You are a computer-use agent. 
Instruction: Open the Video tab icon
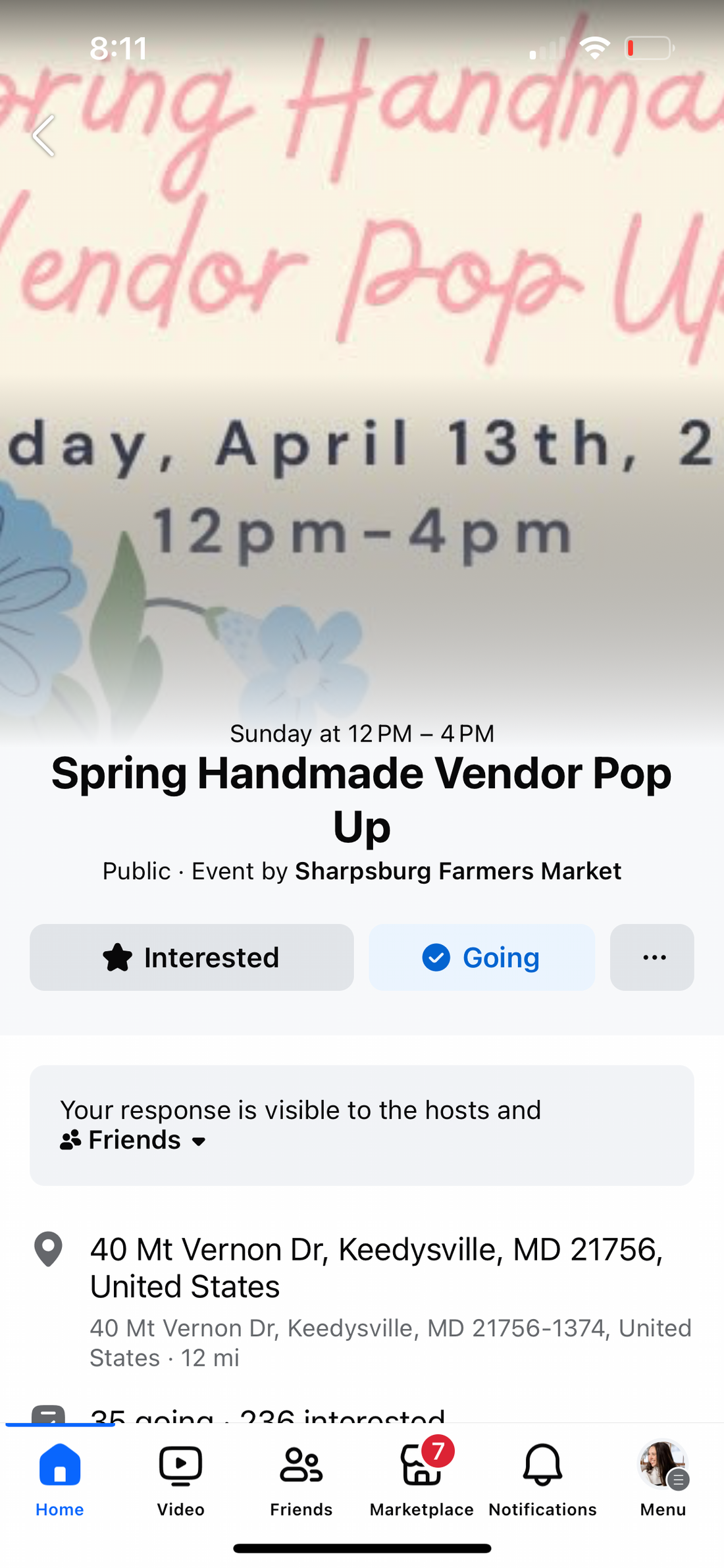[x=180, y=1465]
